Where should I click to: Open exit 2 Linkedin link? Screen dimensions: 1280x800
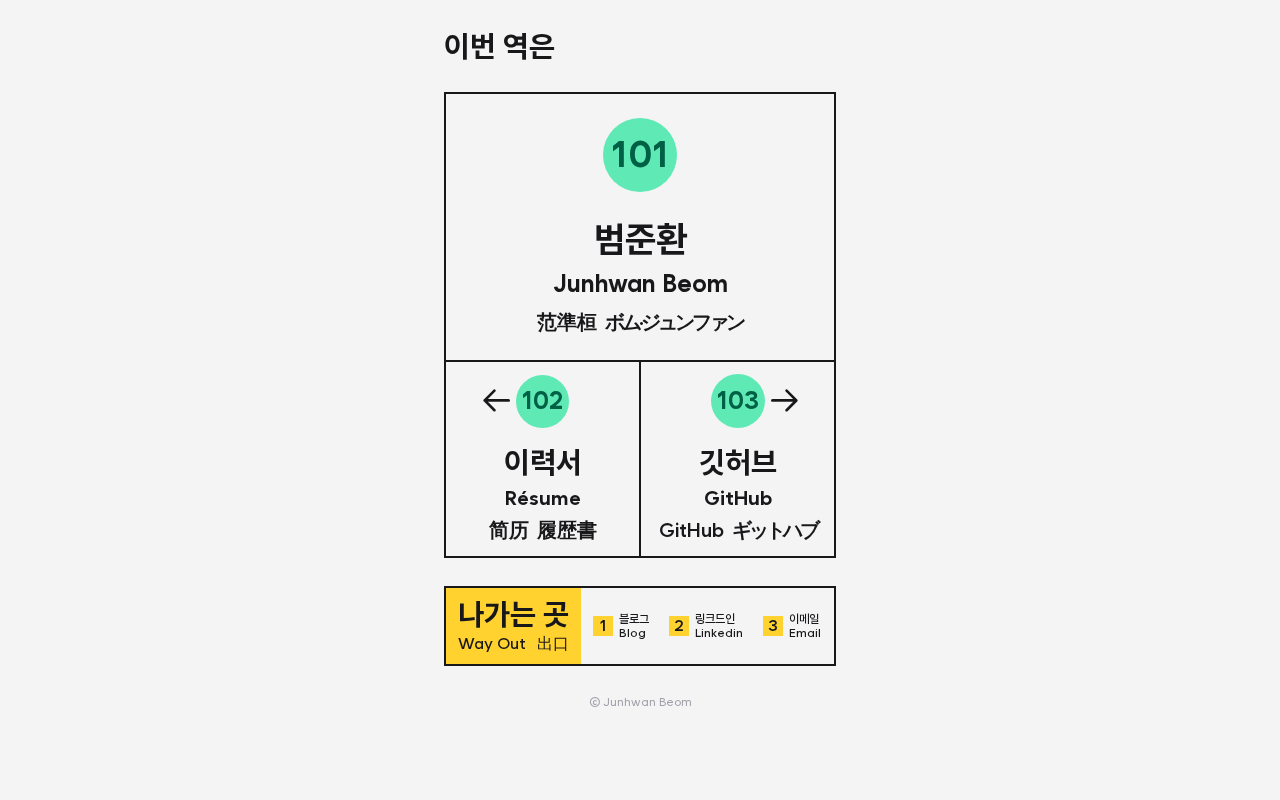click(x=706, y=626)
